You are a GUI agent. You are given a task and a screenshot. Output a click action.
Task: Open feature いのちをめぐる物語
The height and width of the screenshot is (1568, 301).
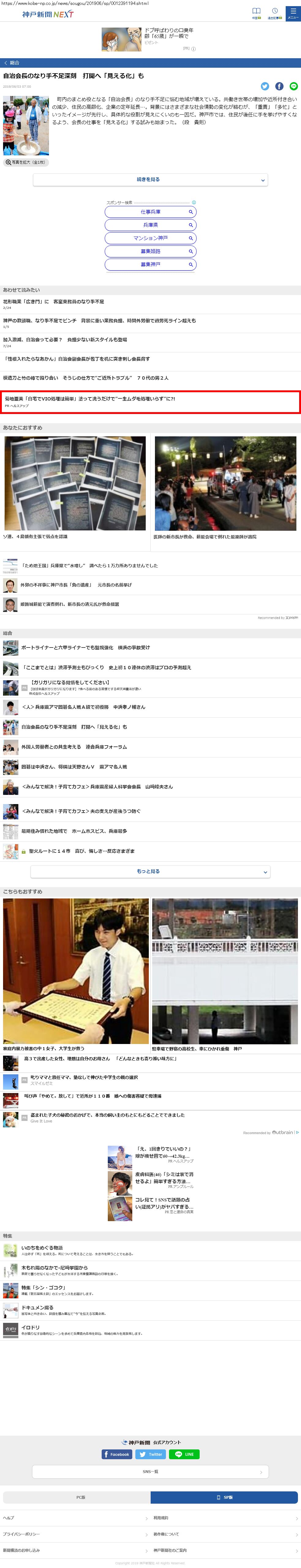point(42,1248)
